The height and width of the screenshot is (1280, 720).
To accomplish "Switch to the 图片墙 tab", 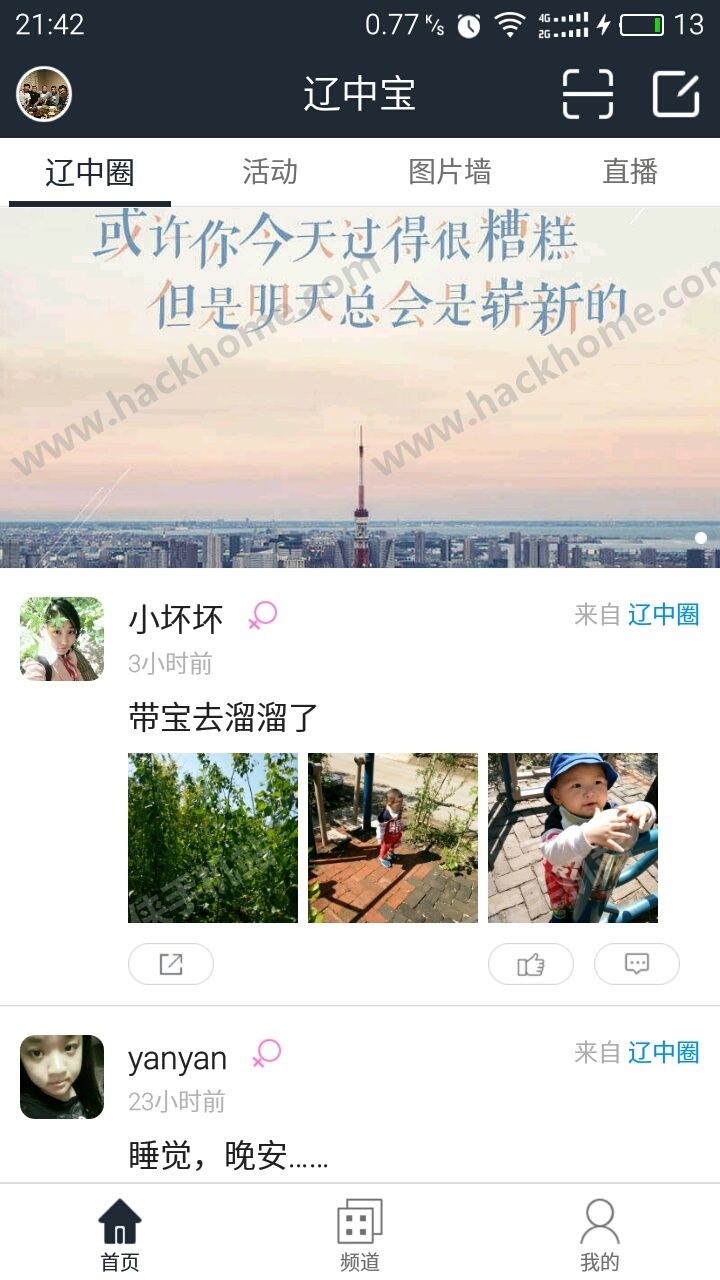I will point(450,172).
